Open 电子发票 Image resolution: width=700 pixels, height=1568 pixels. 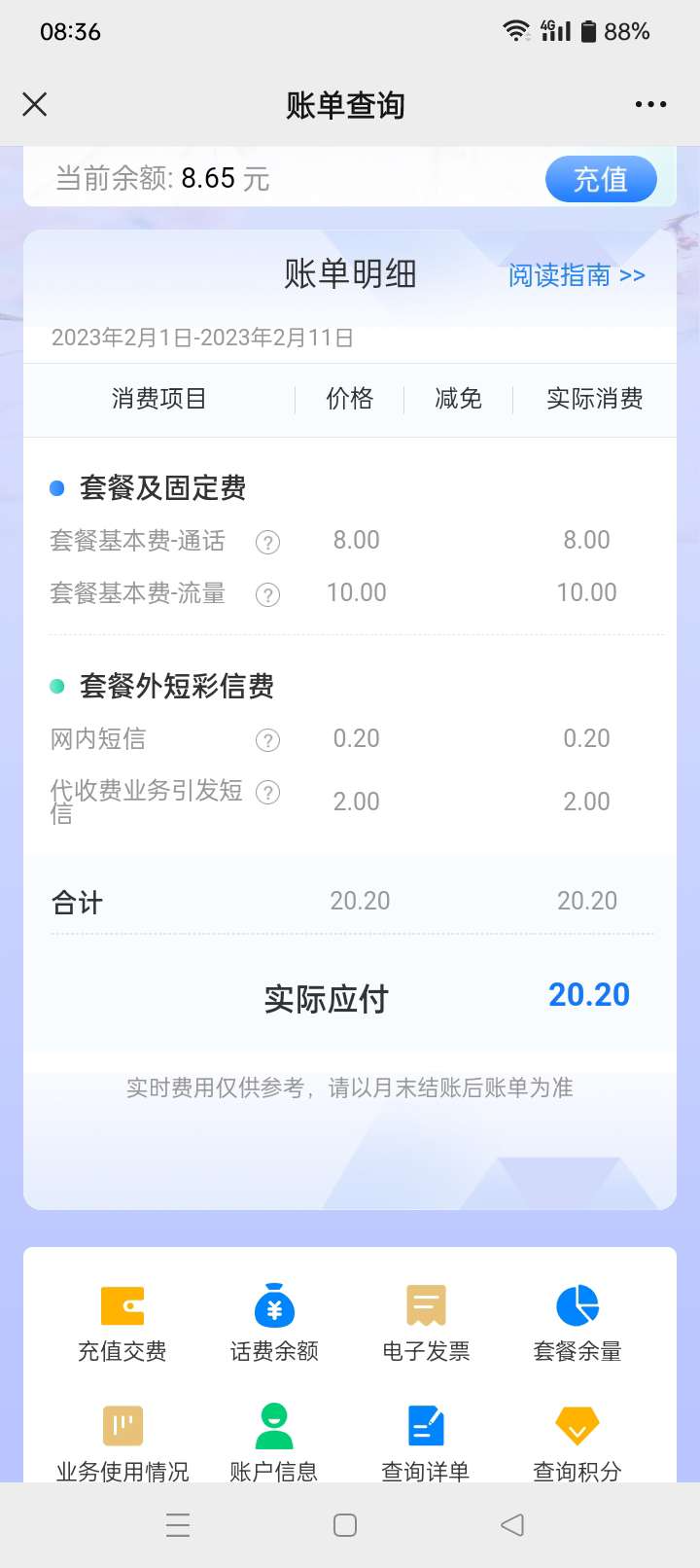coord(426,1324)
